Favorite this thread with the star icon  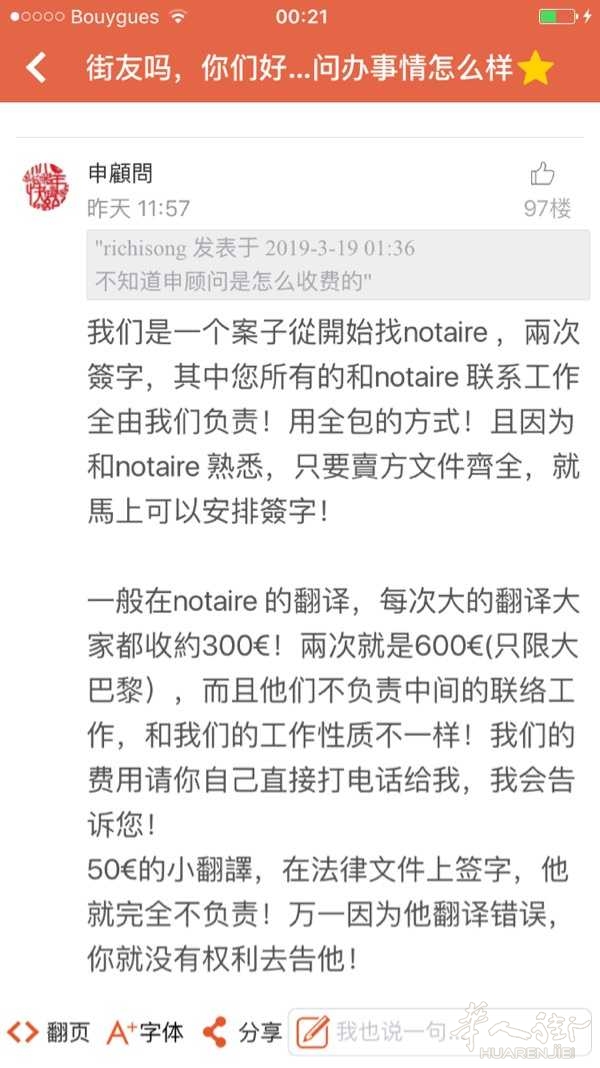pyautogui.click(x=537, y=69)
